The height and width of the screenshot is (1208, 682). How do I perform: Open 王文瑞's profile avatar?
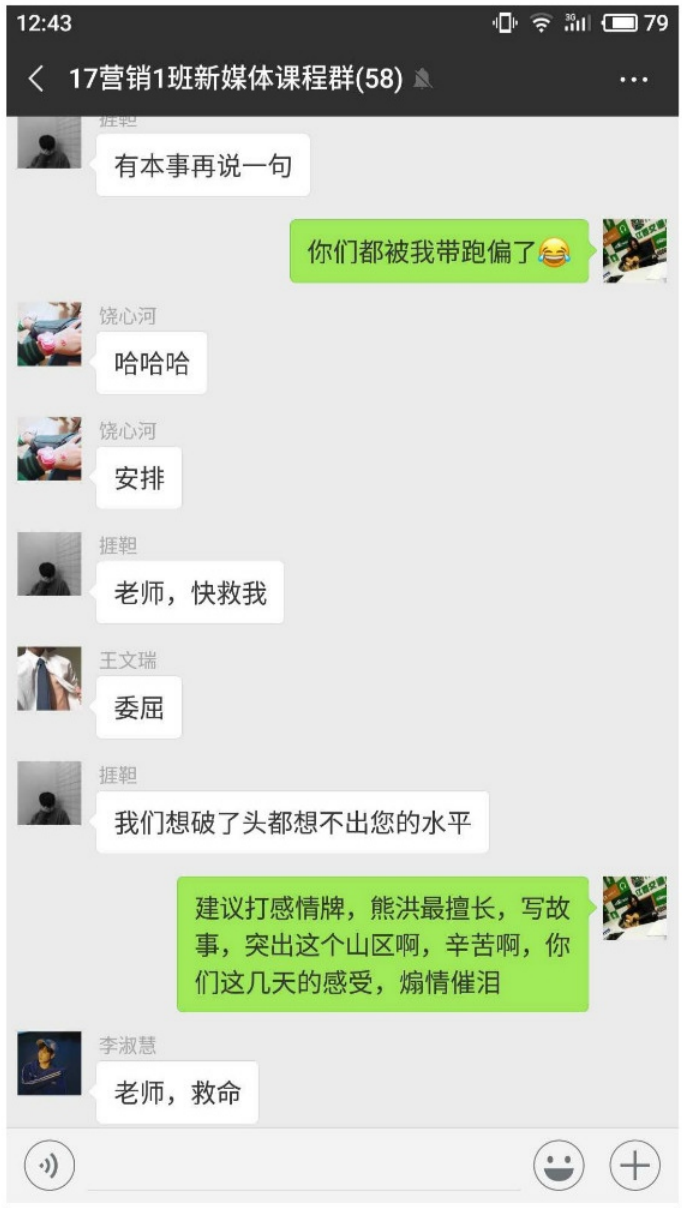49,679
